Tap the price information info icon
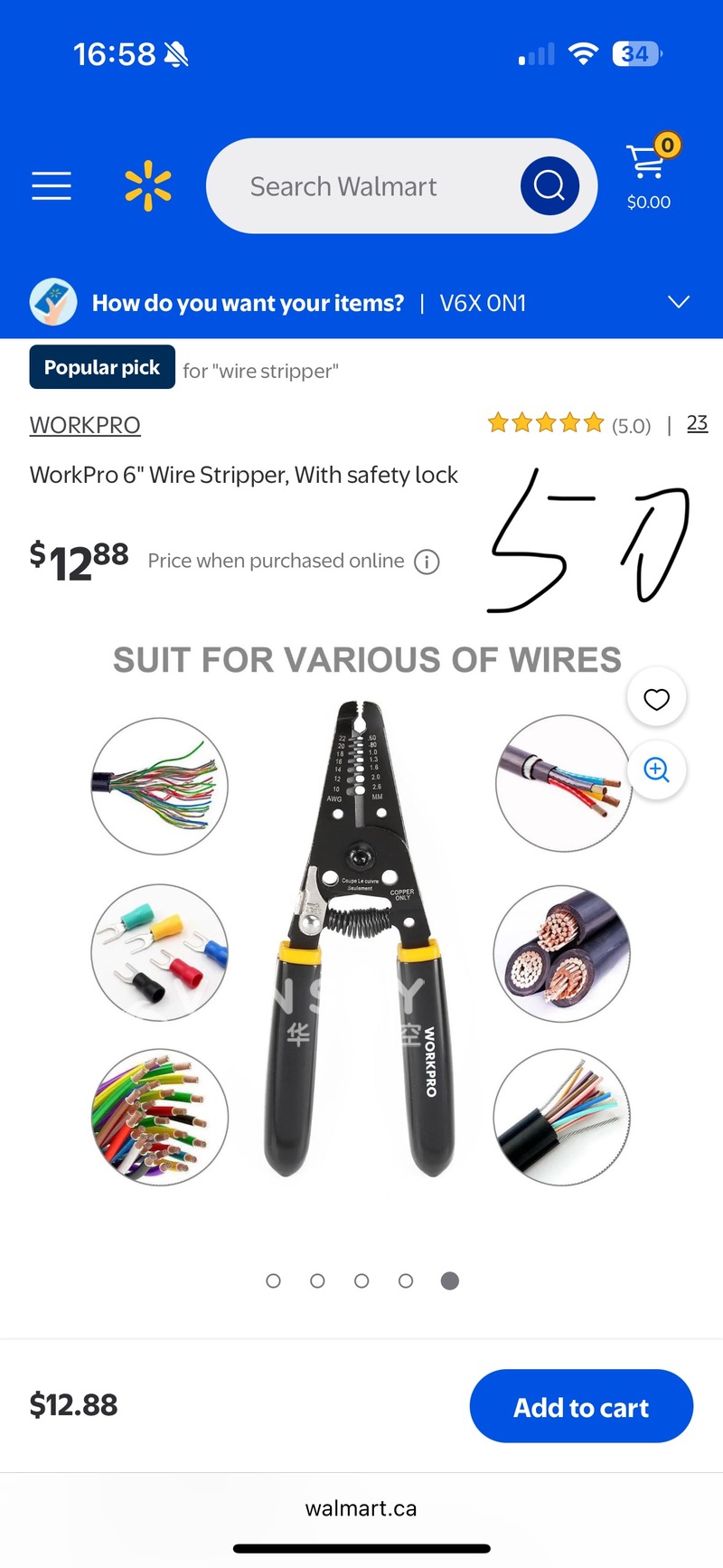 (426, 562)
